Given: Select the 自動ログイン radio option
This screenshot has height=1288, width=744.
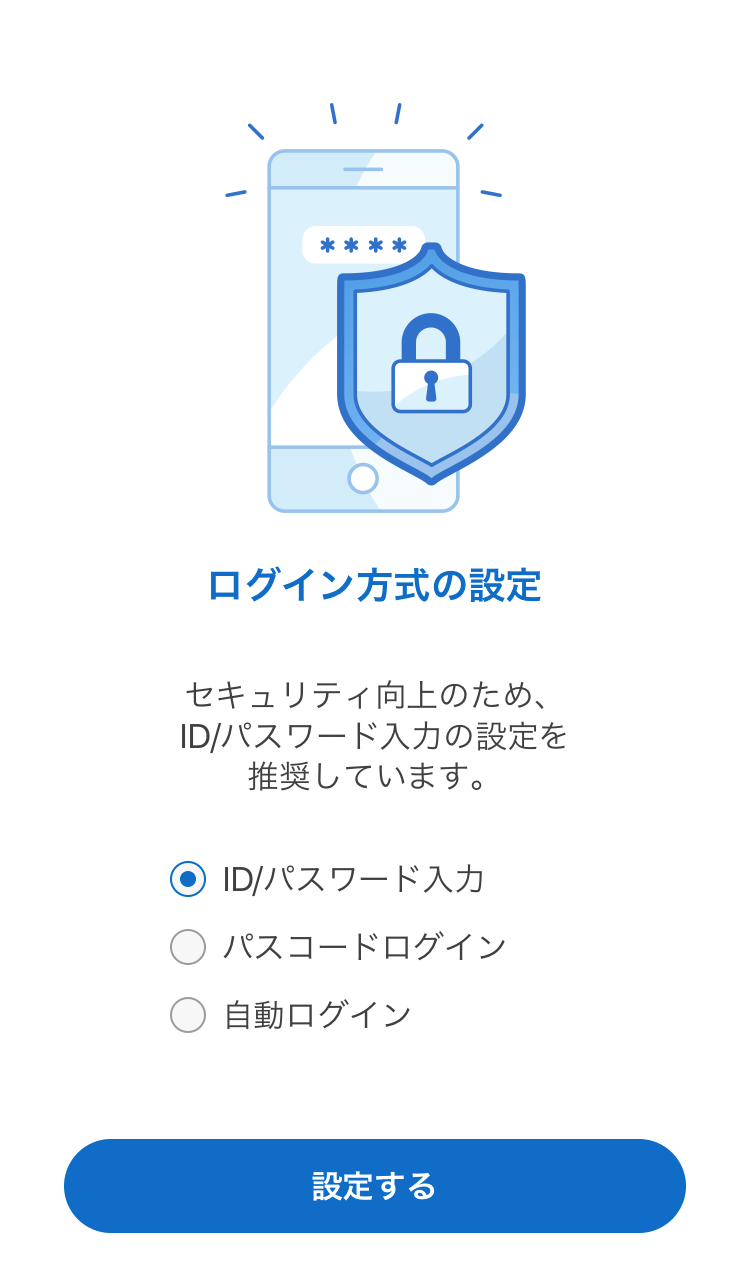Looking at the screenshot, I should point(188,1015).
